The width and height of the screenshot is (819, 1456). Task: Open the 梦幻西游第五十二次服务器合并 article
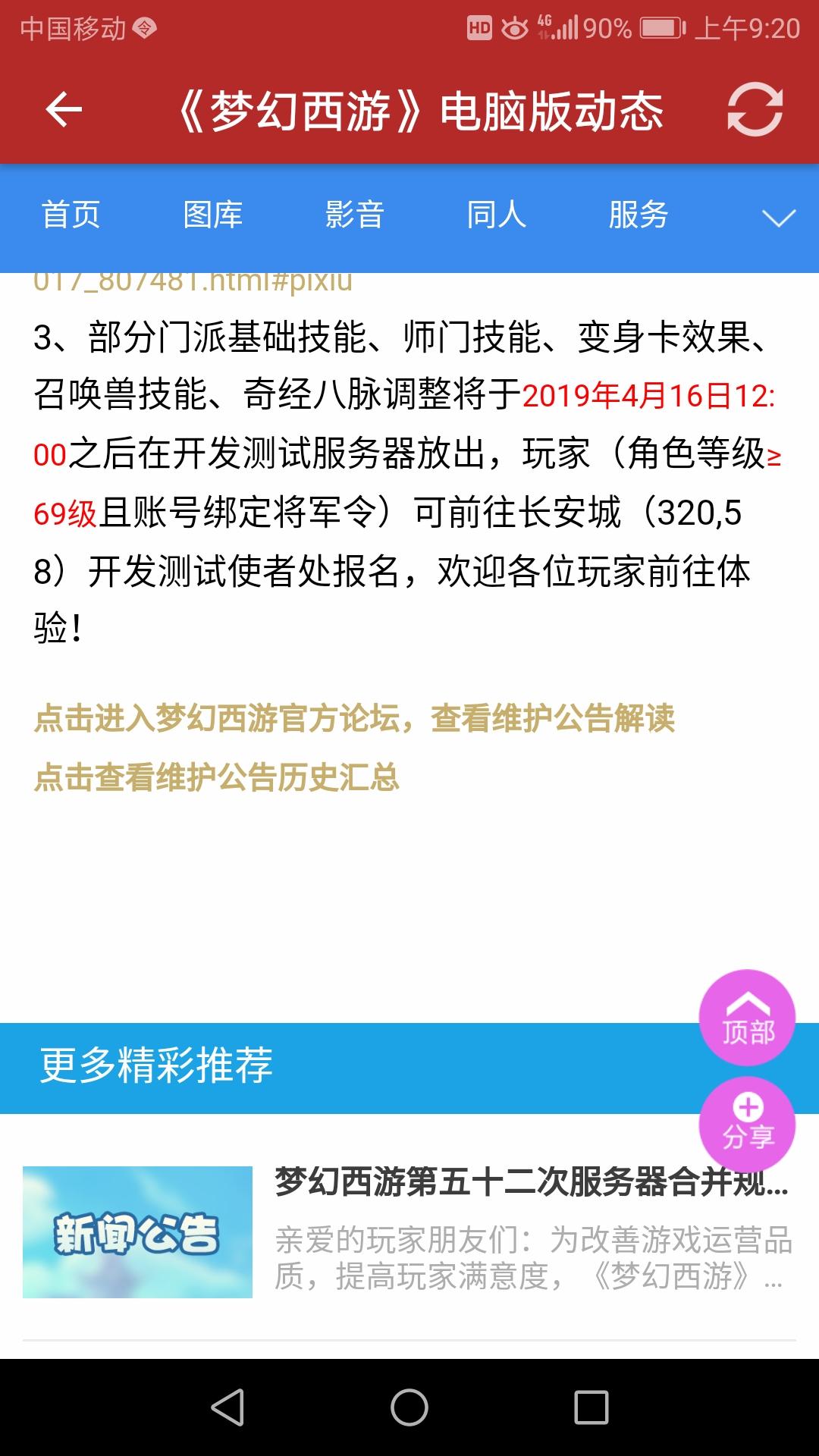(x=531, y=1183)
